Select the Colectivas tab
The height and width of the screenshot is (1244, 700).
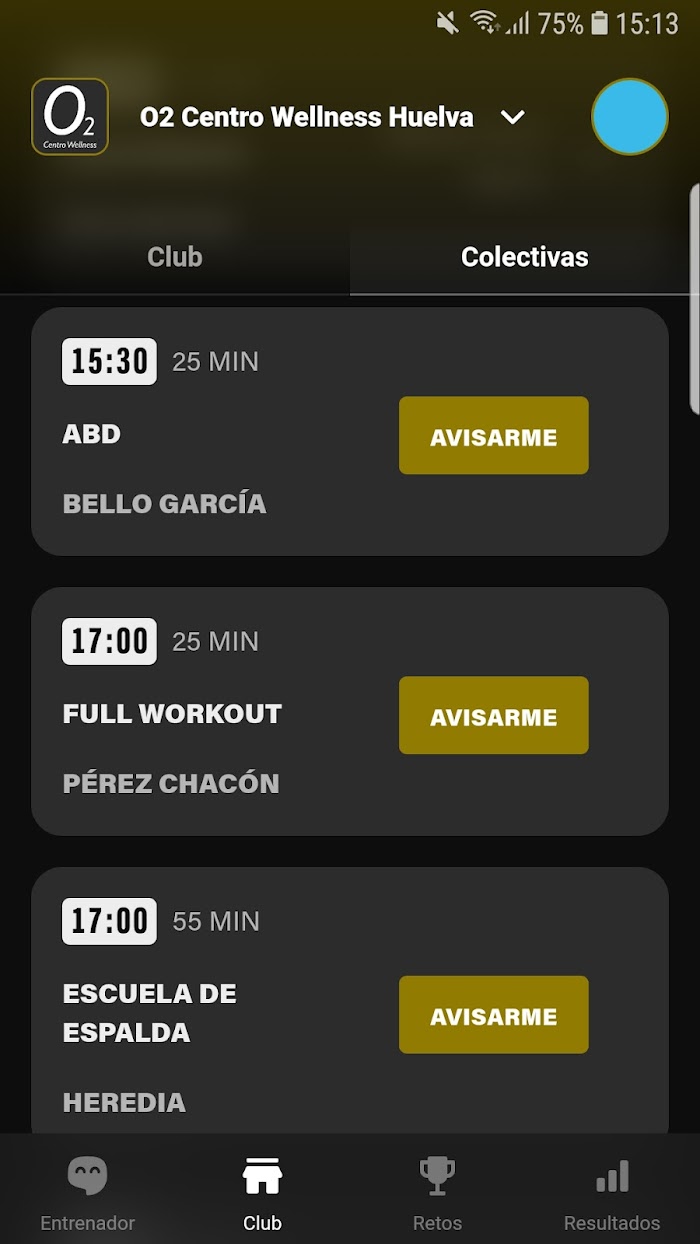[x=525, y=257]
